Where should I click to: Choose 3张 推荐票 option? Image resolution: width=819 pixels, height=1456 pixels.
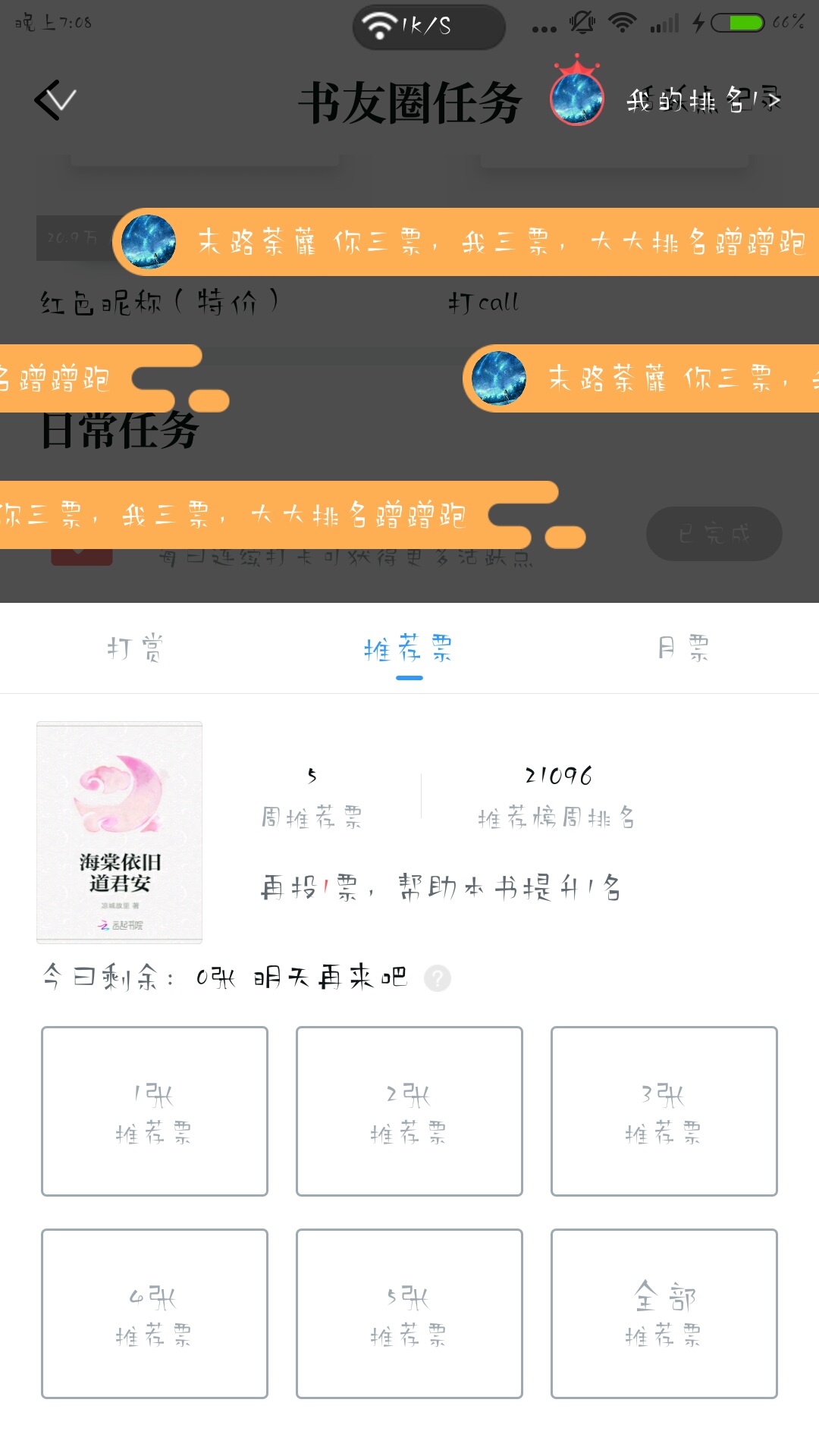pyautogui.click(x=664, y=1111)
